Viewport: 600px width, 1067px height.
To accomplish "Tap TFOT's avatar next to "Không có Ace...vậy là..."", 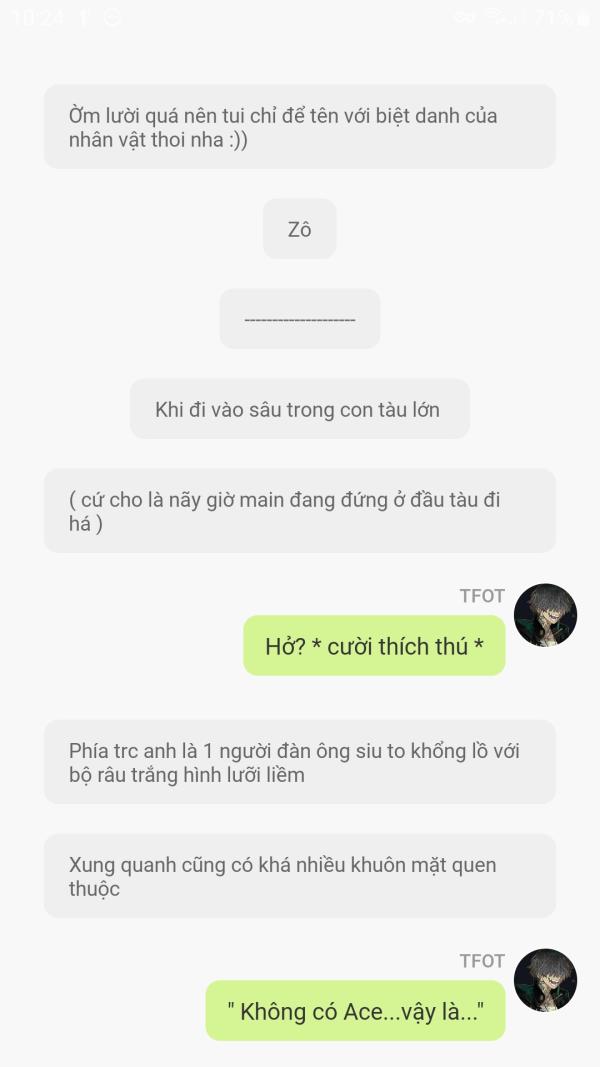I will click(x=545, y=980).
